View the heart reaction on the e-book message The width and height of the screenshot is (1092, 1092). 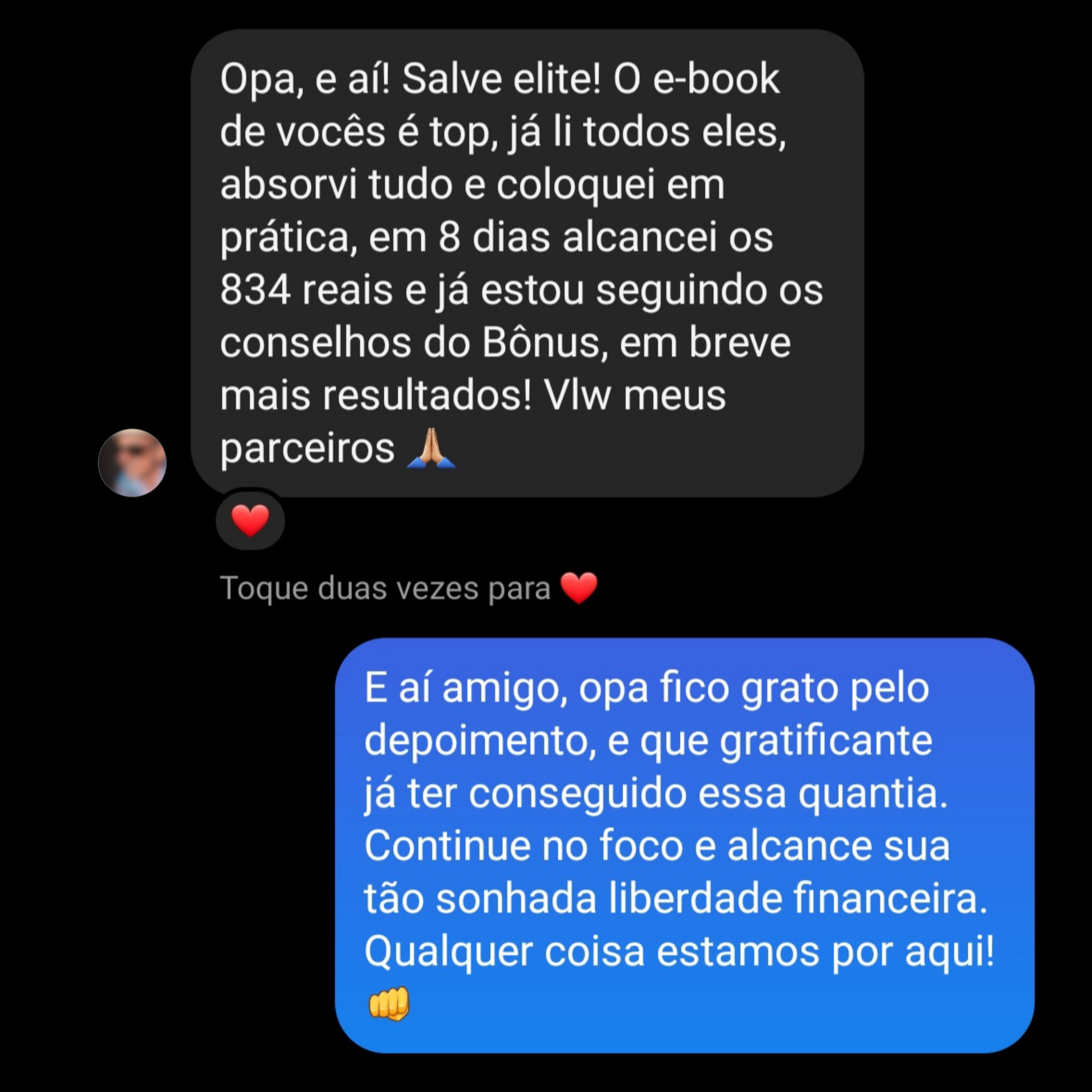point(251,520)
